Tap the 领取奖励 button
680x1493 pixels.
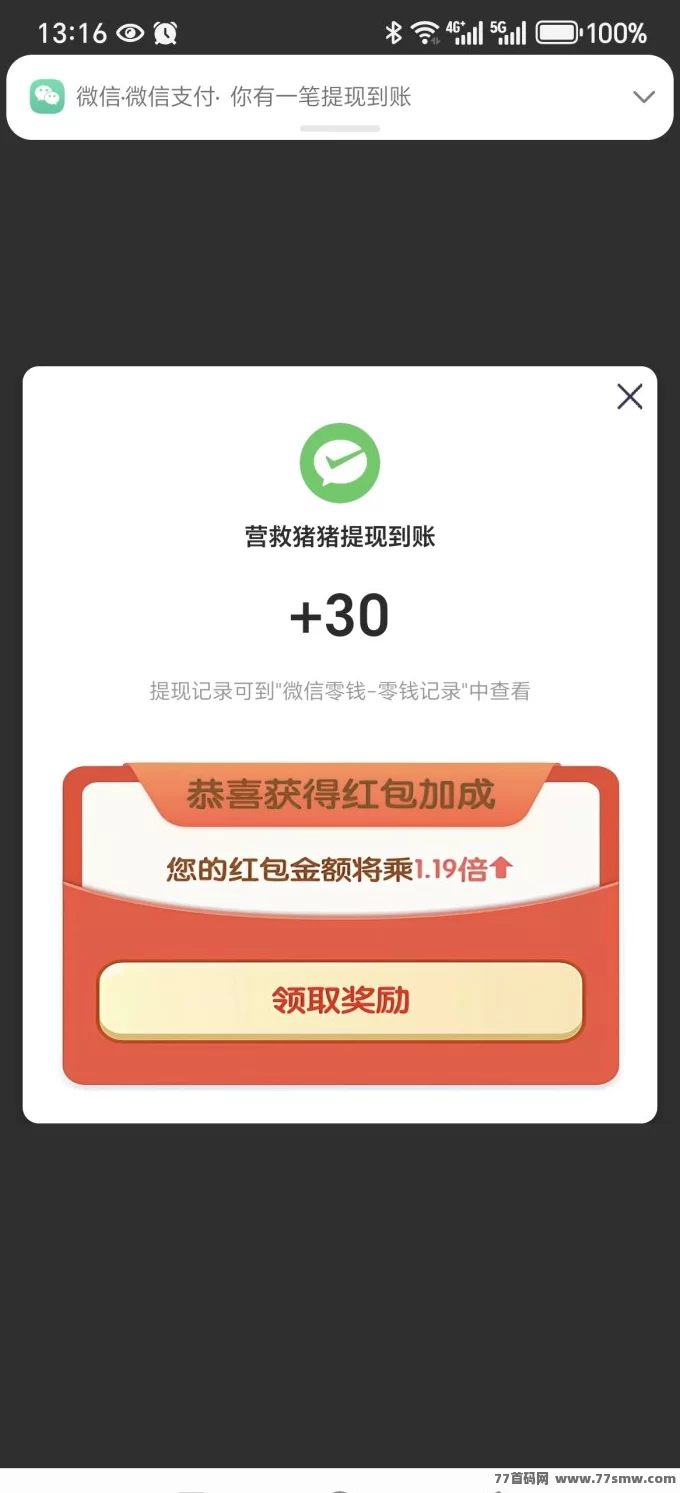pos(340,1001)
